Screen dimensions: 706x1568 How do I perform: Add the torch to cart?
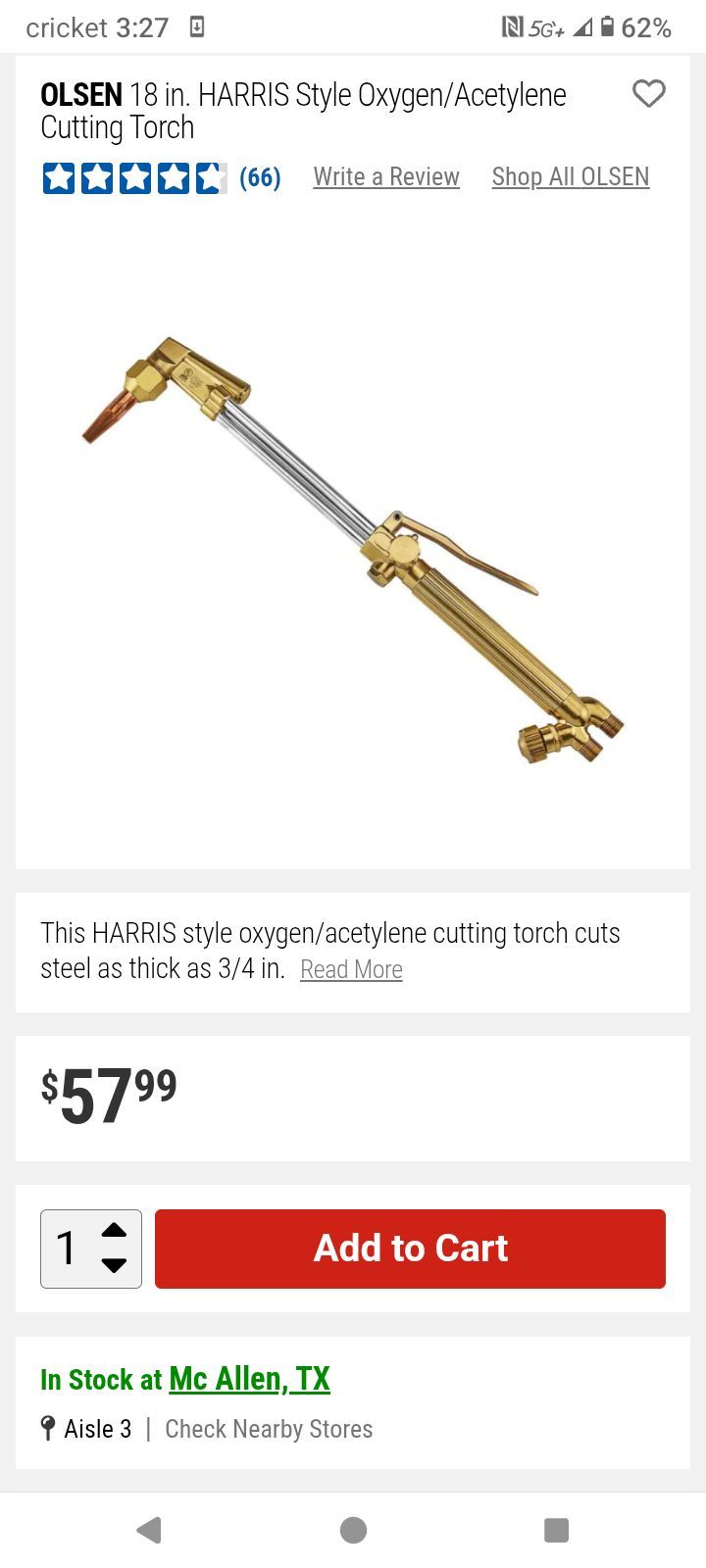[x=410, y=1249]
